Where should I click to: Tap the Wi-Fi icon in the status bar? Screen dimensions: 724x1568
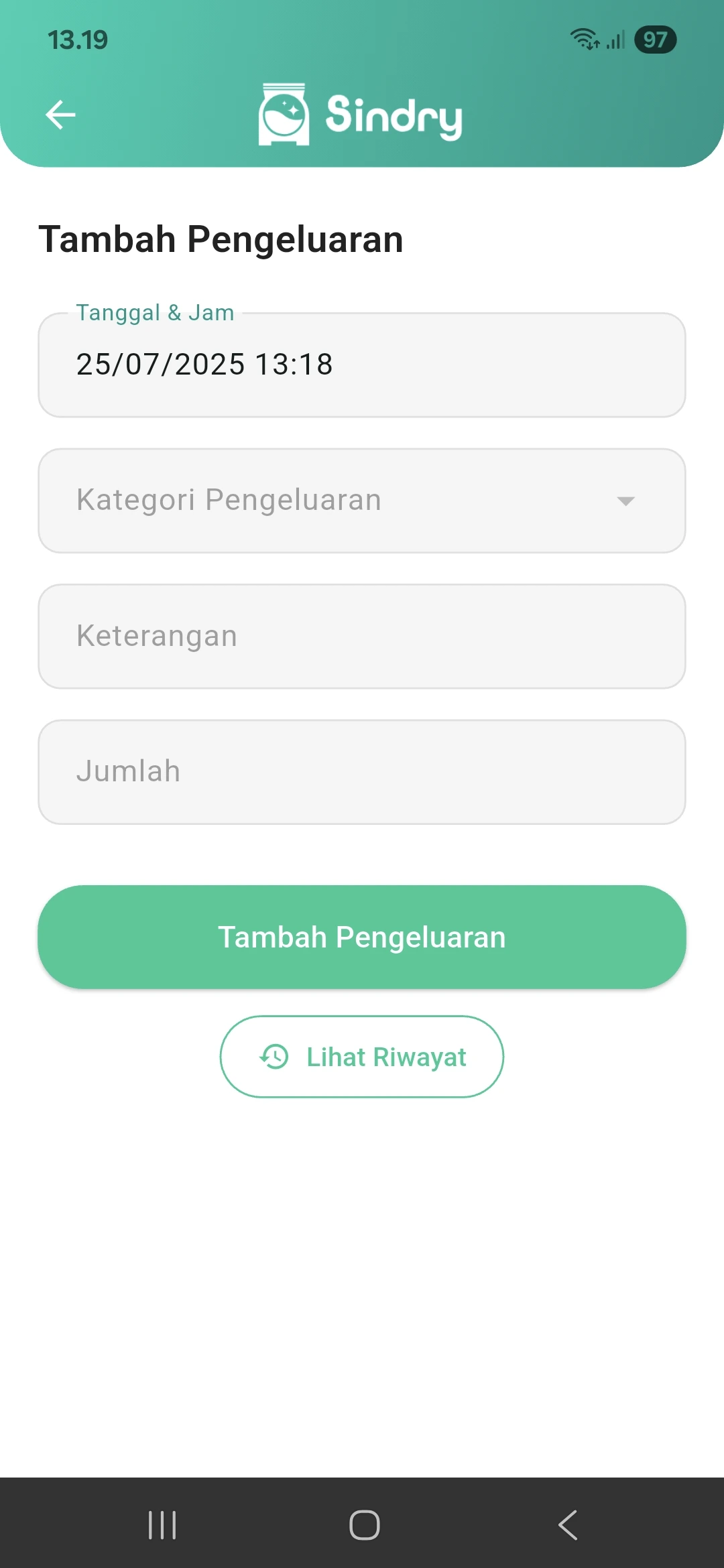click(583, 40)
